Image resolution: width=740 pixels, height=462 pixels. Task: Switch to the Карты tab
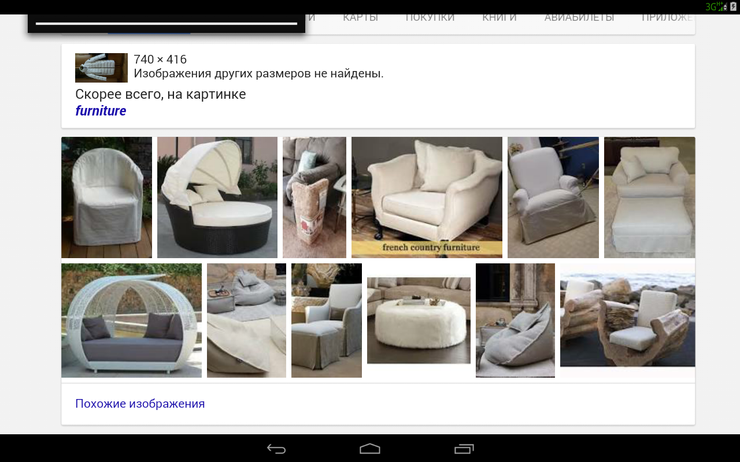coord(360,17)
